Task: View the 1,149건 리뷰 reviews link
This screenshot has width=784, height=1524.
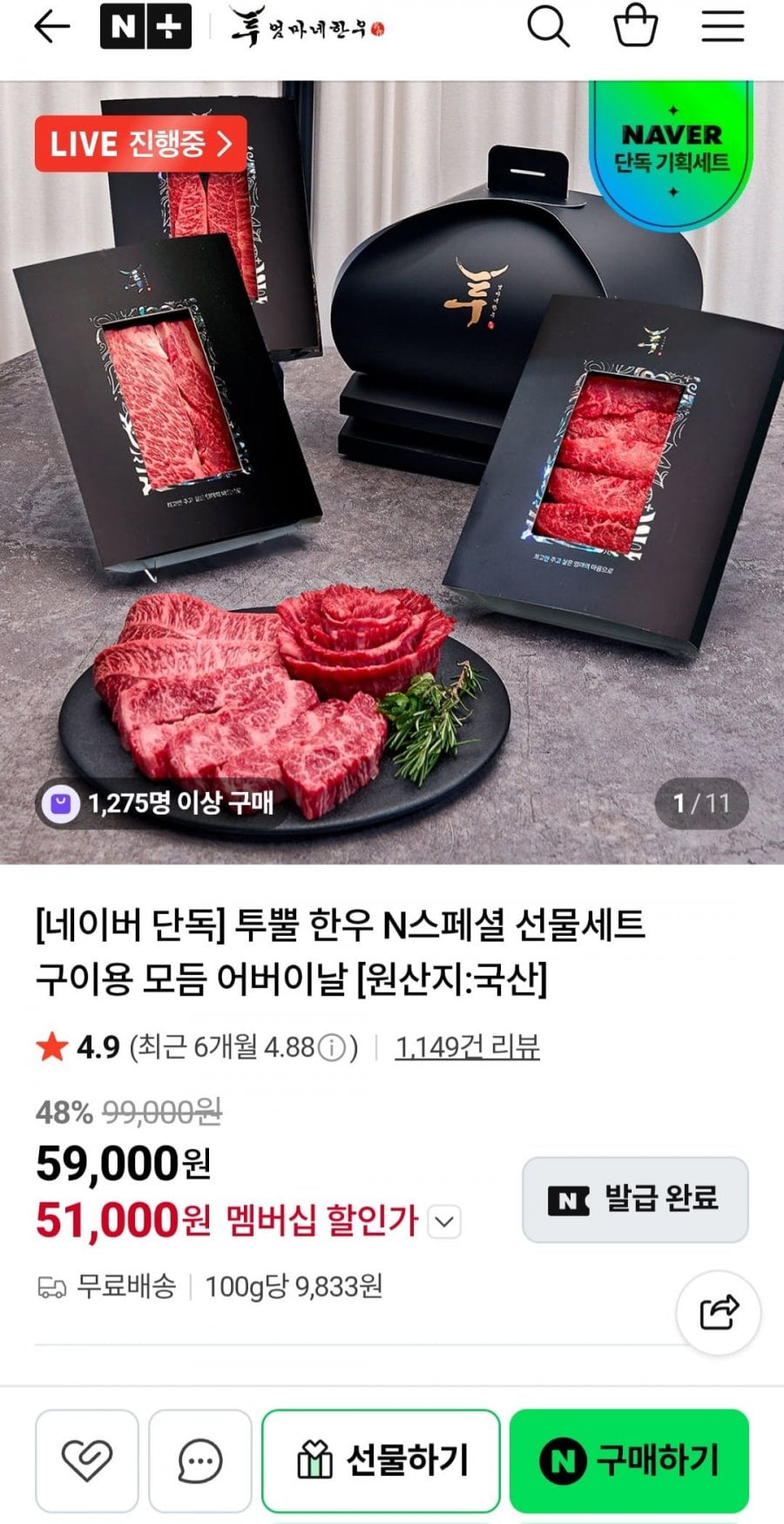Action: point(467,1046)
